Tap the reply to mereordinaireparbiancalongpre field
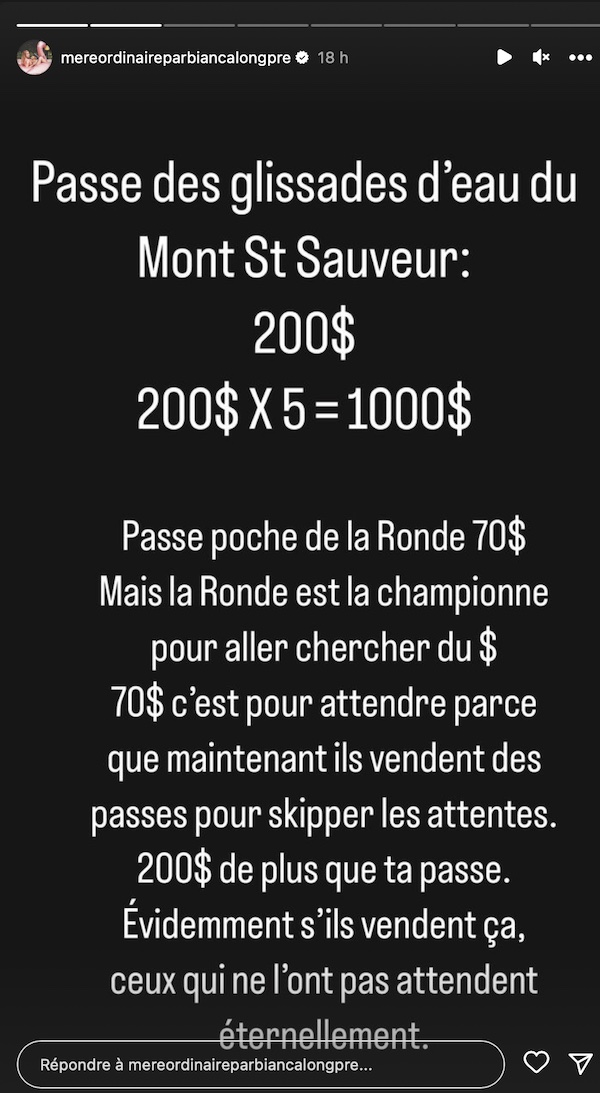Viewport: 600px width, 1093px height. (x=261, y=1064)
